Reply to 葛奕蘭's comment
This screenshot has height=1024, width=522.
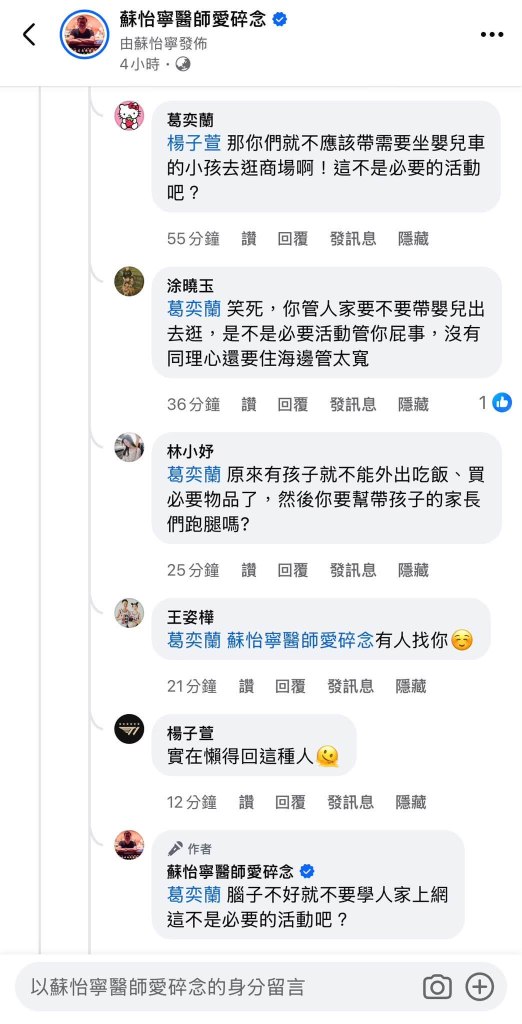tap(293, 238)
